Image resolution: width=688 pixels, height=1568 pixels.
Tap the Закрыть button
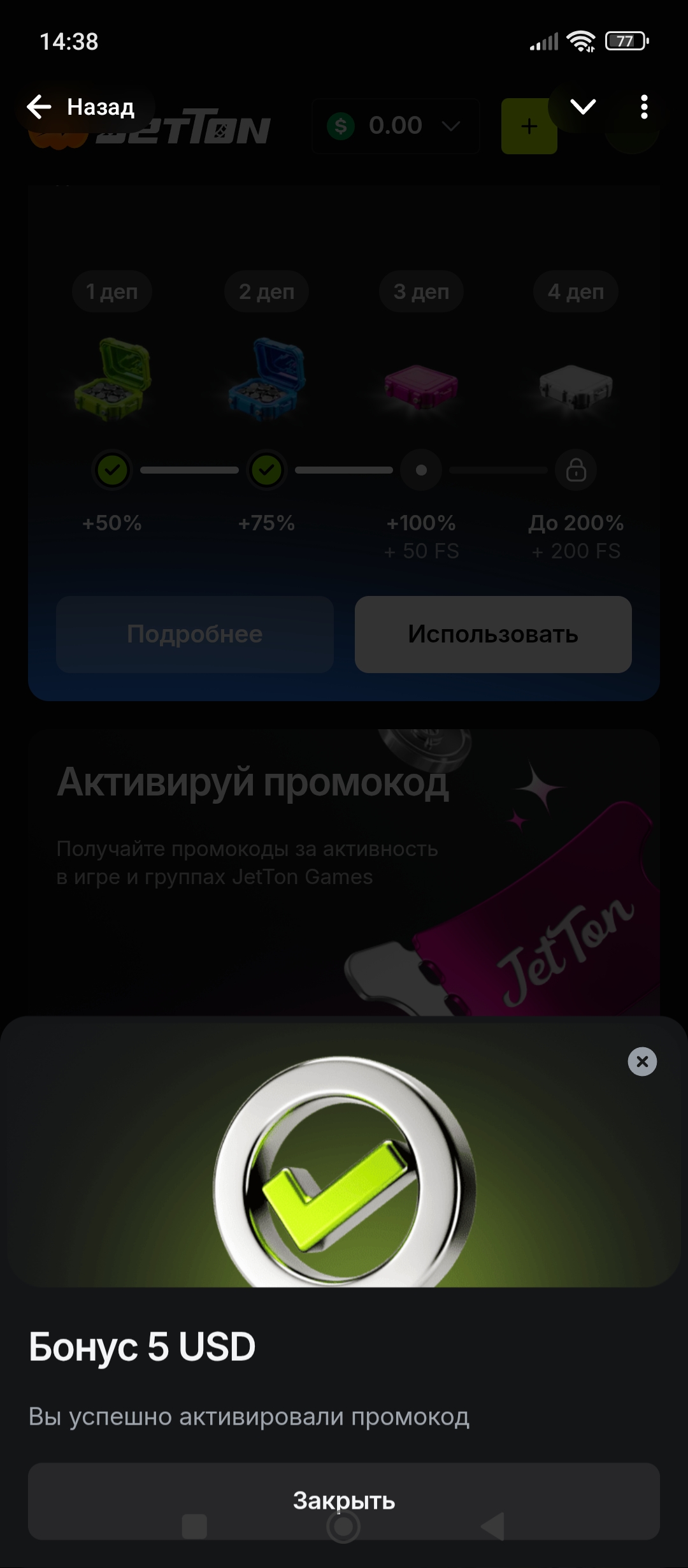point(343,1500)
